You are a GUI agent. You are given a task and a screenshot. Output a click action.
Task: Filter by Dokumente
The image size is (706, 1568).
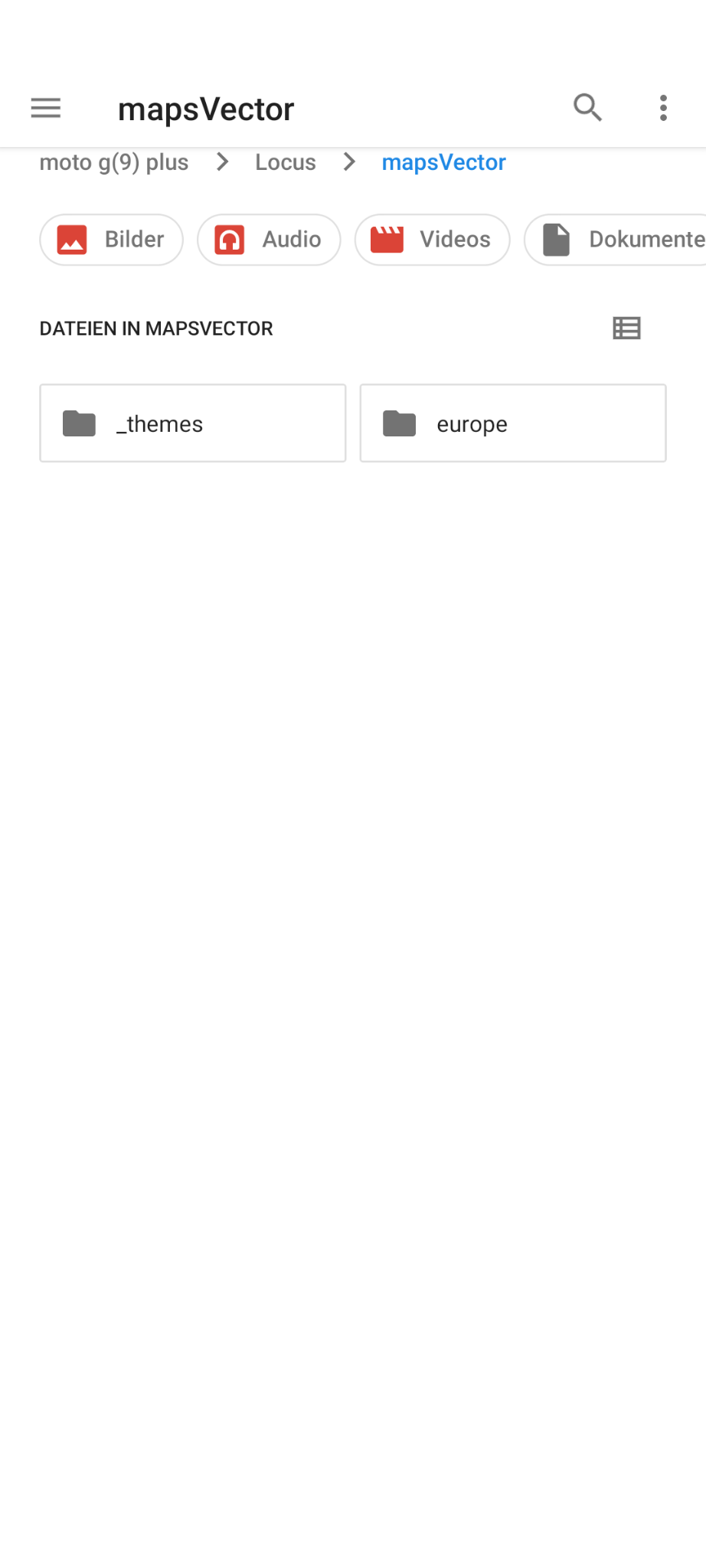tap(620, 240)
